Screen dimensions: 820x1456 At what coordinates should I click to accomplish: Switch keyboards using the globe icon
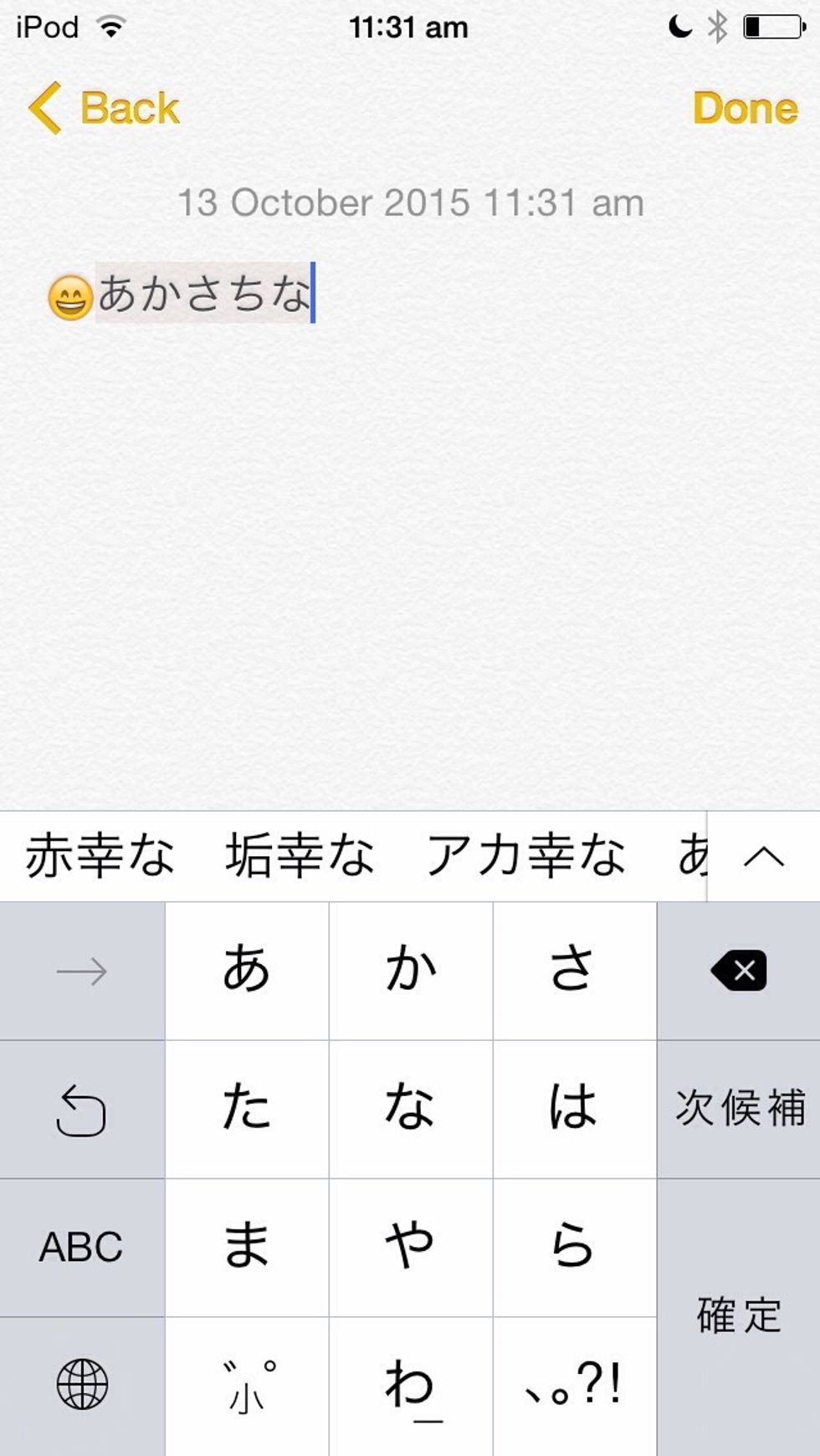click(80, 1385)
